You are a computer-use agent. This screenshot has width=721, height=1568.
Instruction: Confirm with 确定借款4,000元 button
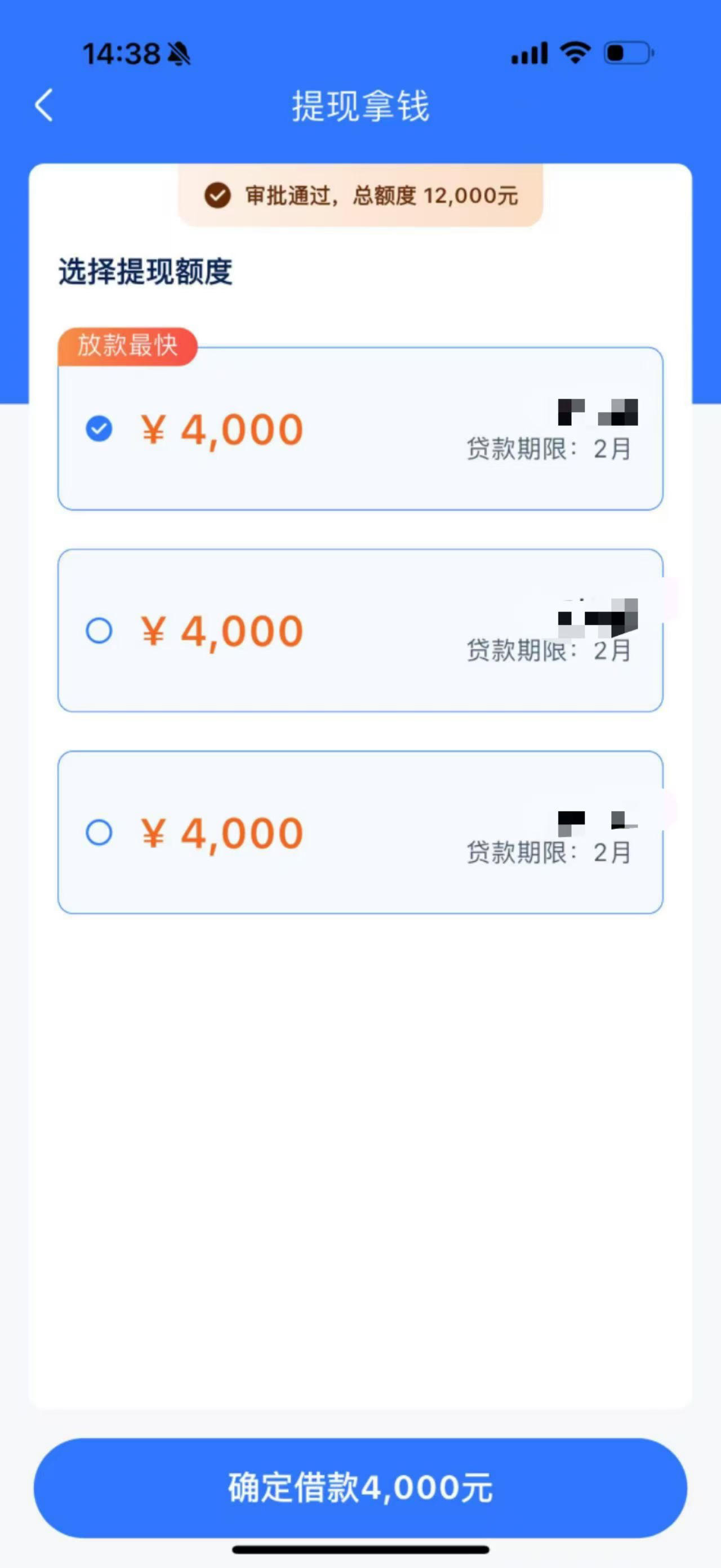(x=360, y=1487)
